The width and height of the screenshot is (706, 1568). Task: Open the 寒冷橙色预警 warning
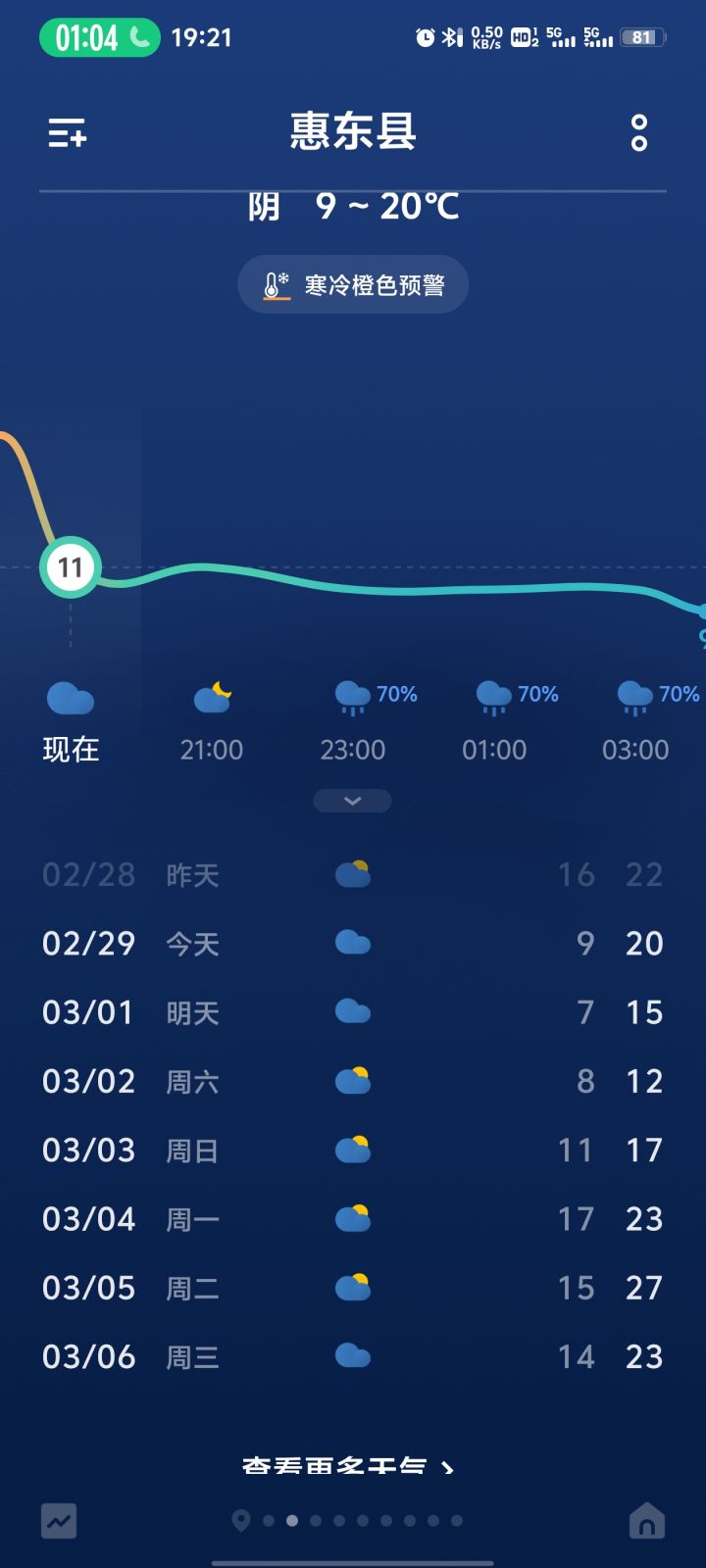(353, 284)
